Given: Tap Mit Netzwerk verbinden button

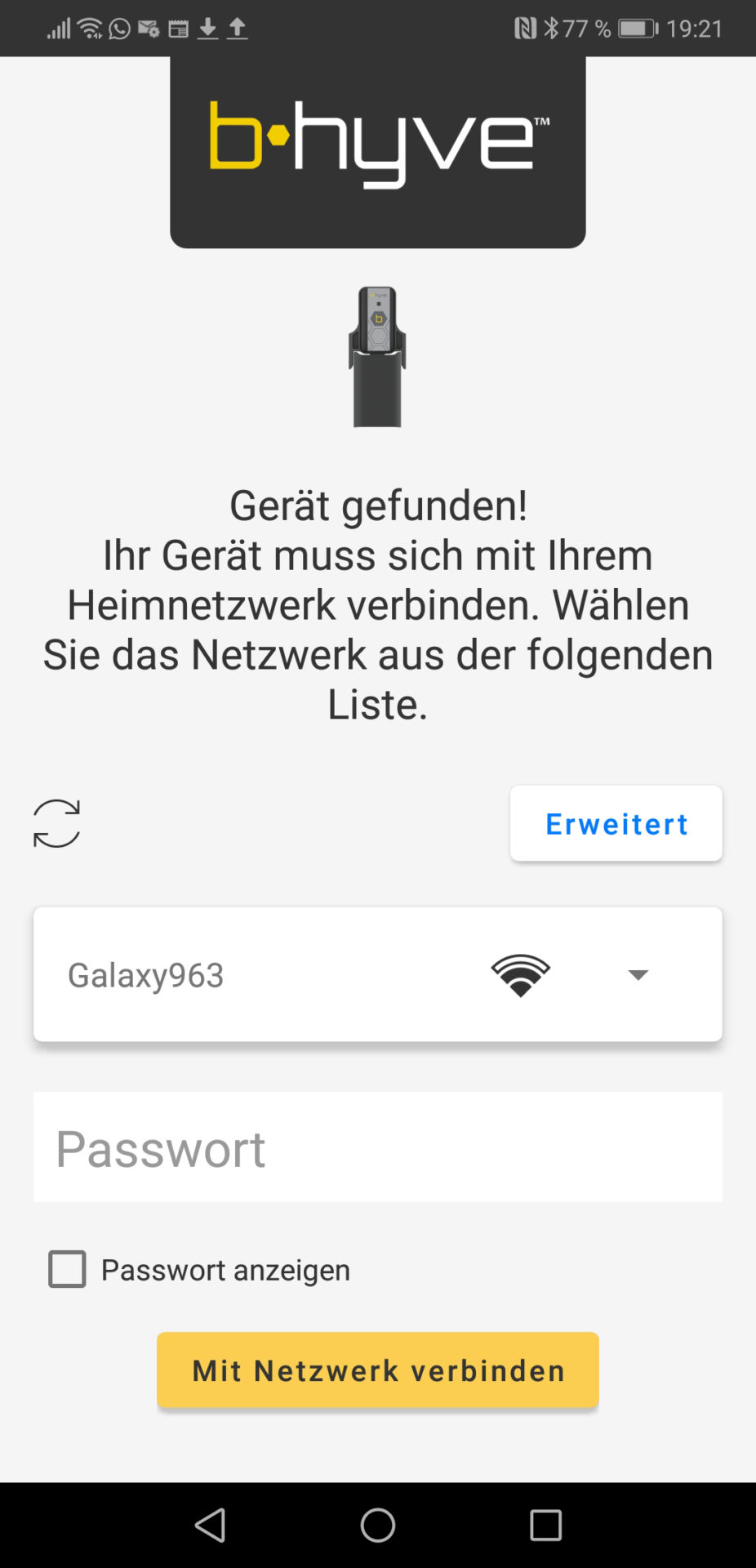Looking at the screenshot, I should tap(377, 1370).
